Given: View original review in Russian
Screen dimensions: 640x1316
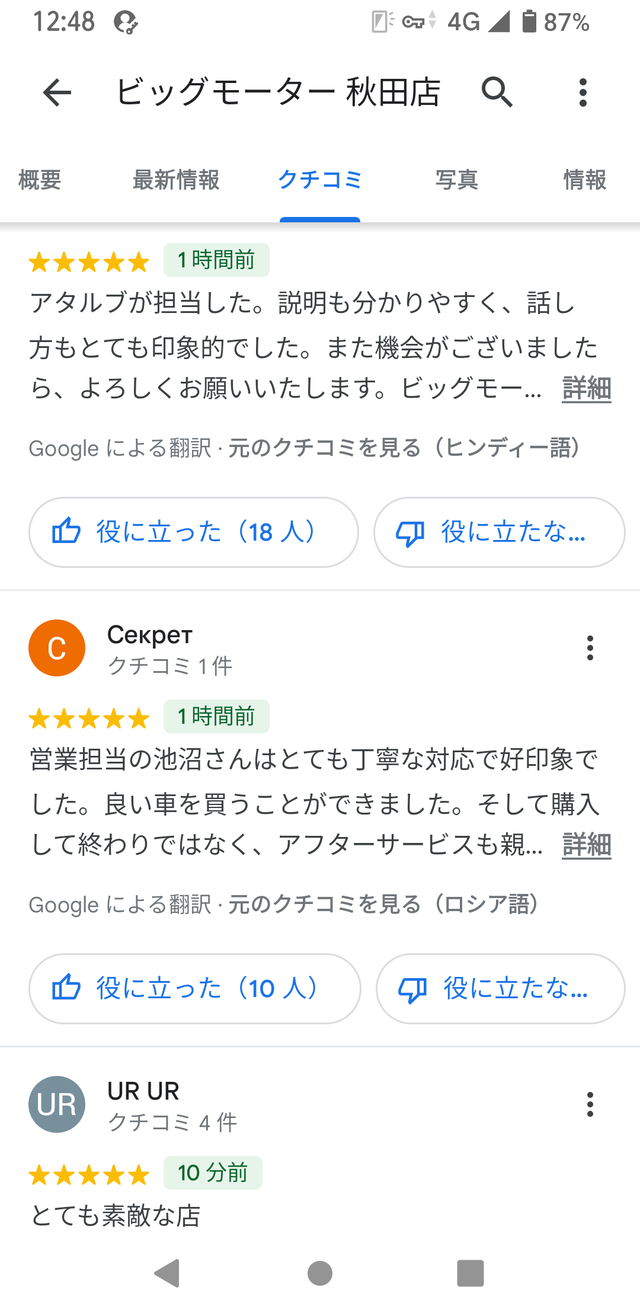Looking at the screenshot, I should click(385, 905).
